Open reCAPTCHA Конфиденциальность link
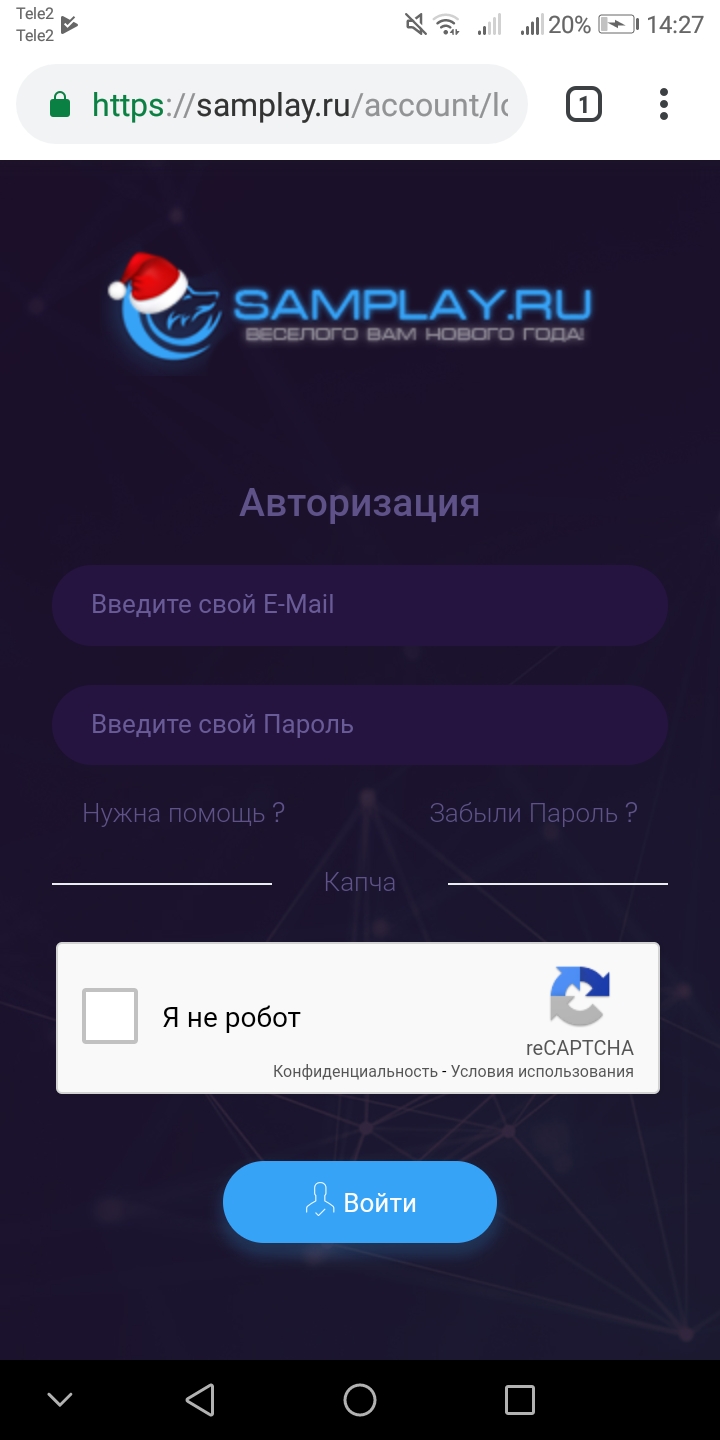 [355, 1072]
